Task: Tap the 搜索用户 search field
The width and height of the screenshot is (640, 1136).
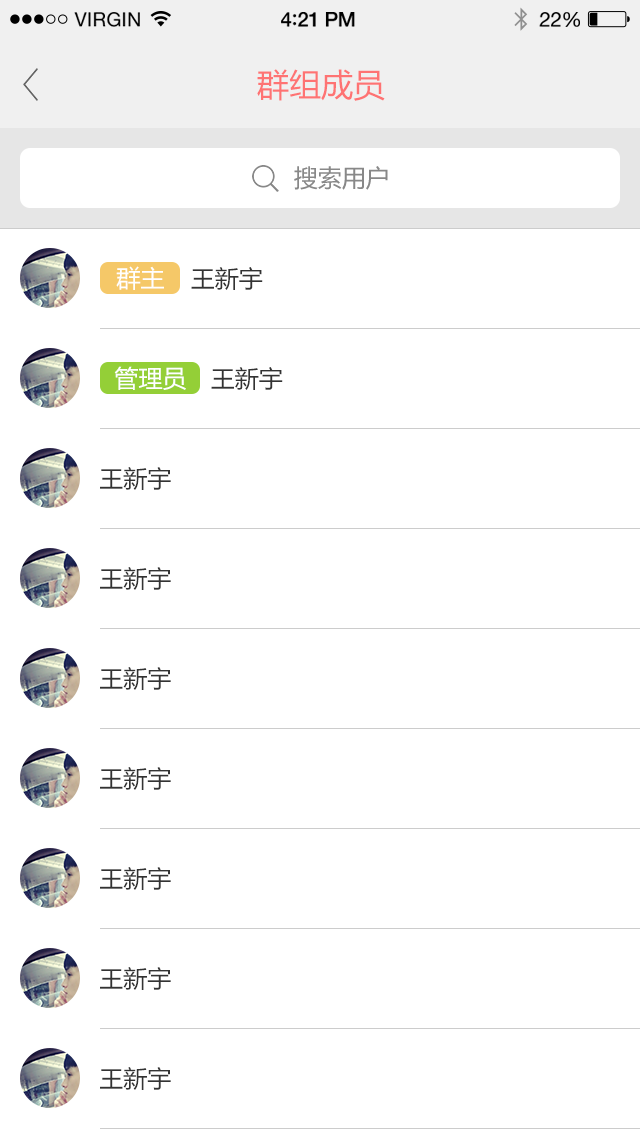Action: pyautogui.click(x=320, y=178)
